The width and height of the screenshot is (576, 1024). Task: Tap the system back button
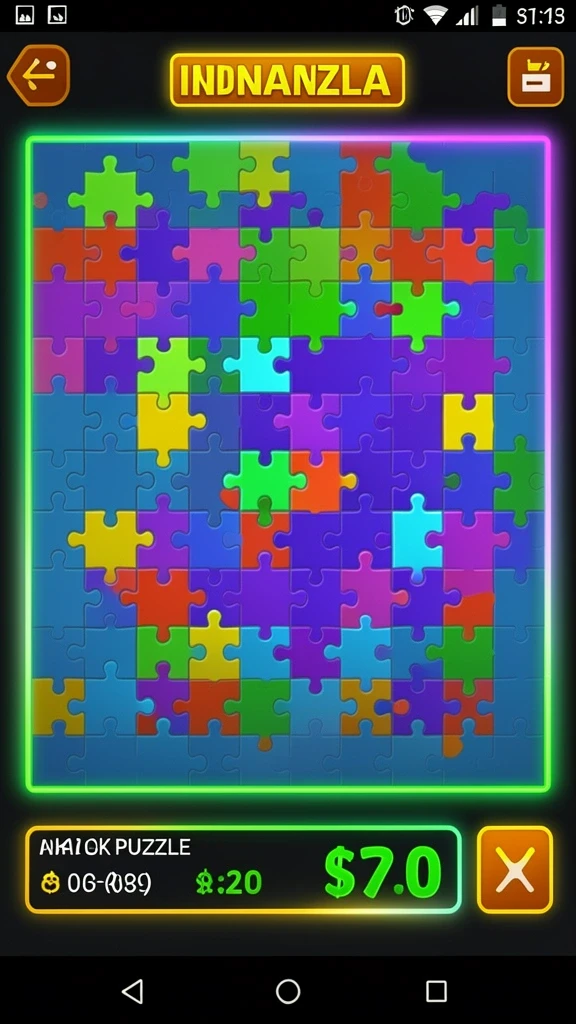tap(133, 991)
